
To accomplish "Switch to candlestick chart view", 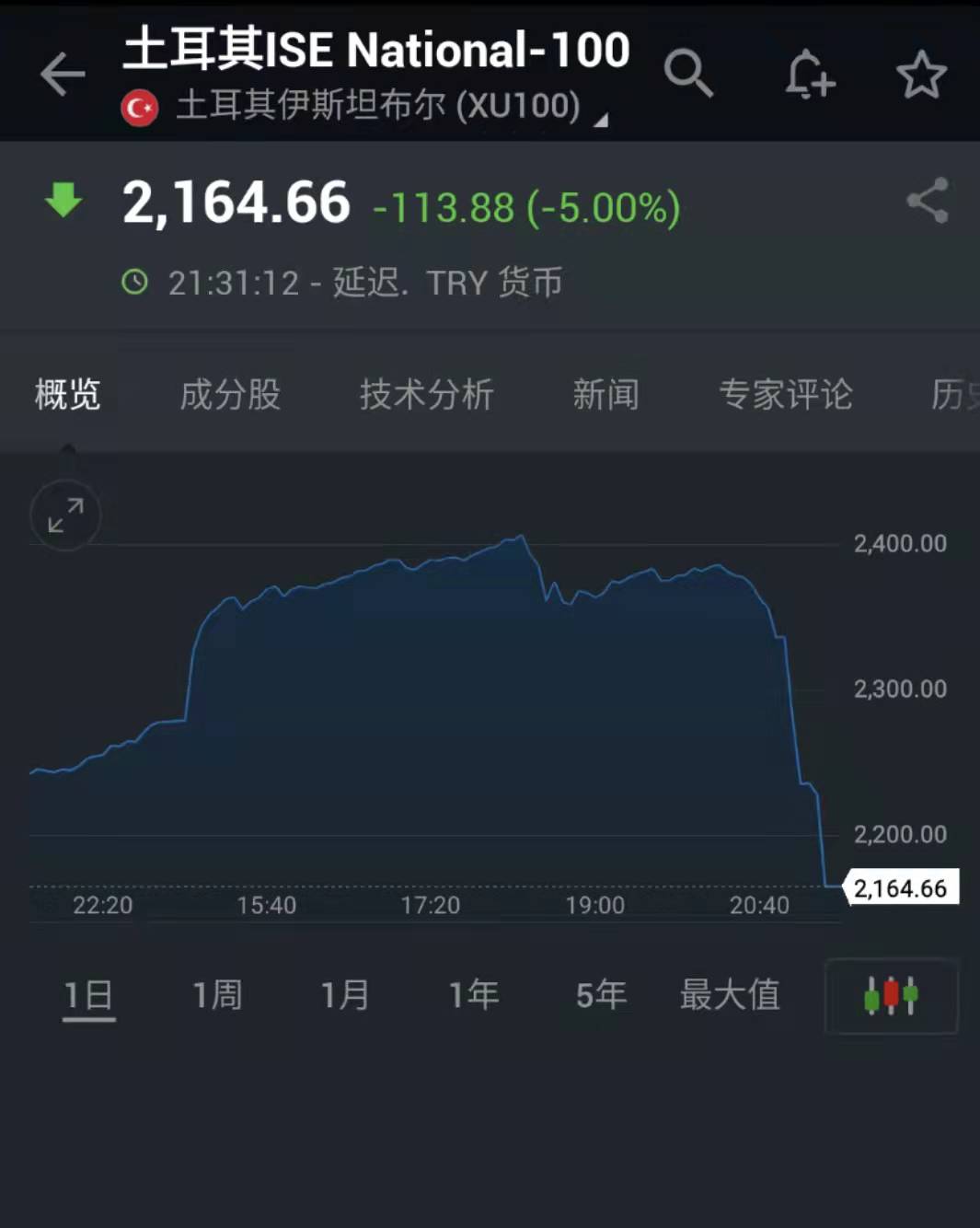I will coord(891,996).
